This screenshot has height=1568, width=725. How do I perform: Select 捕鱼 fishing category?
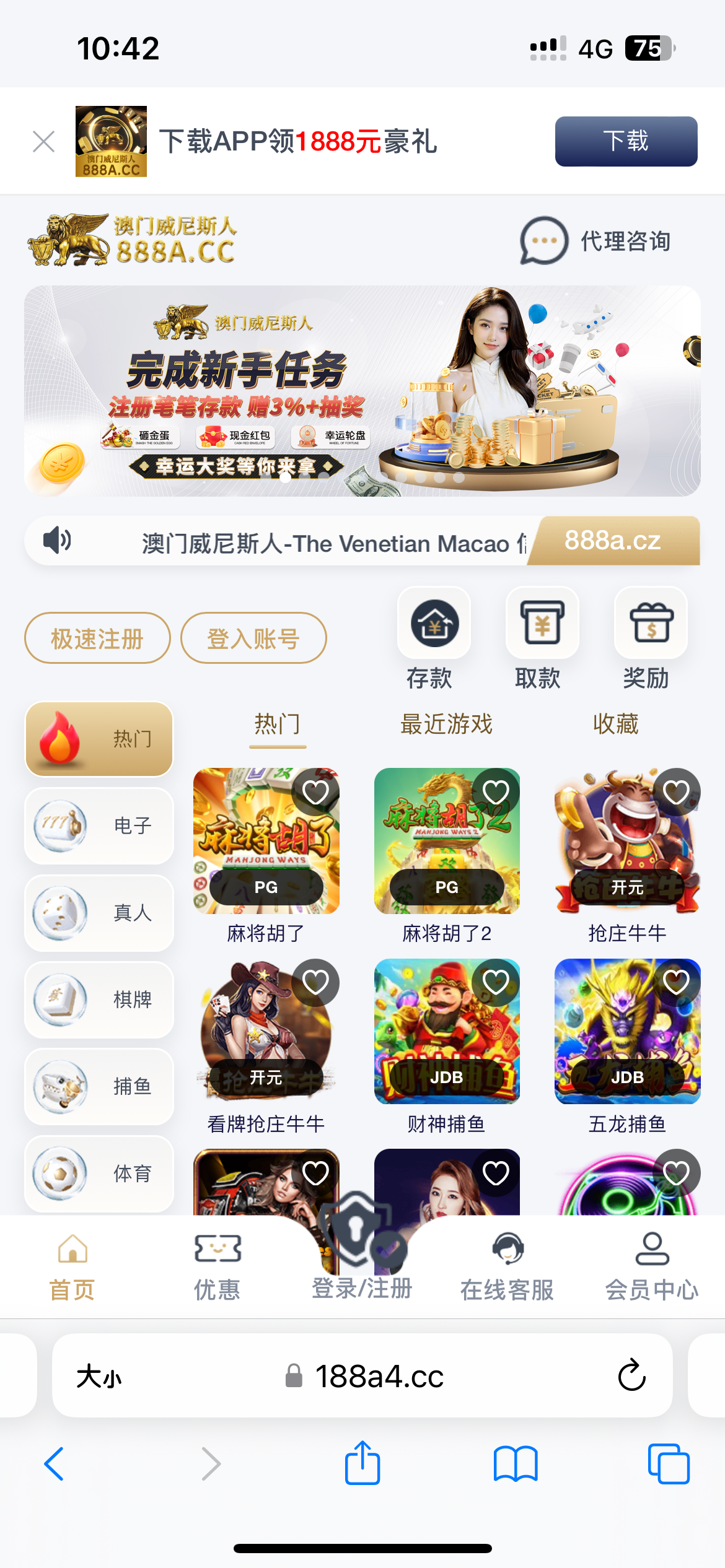pos(99,1086)
